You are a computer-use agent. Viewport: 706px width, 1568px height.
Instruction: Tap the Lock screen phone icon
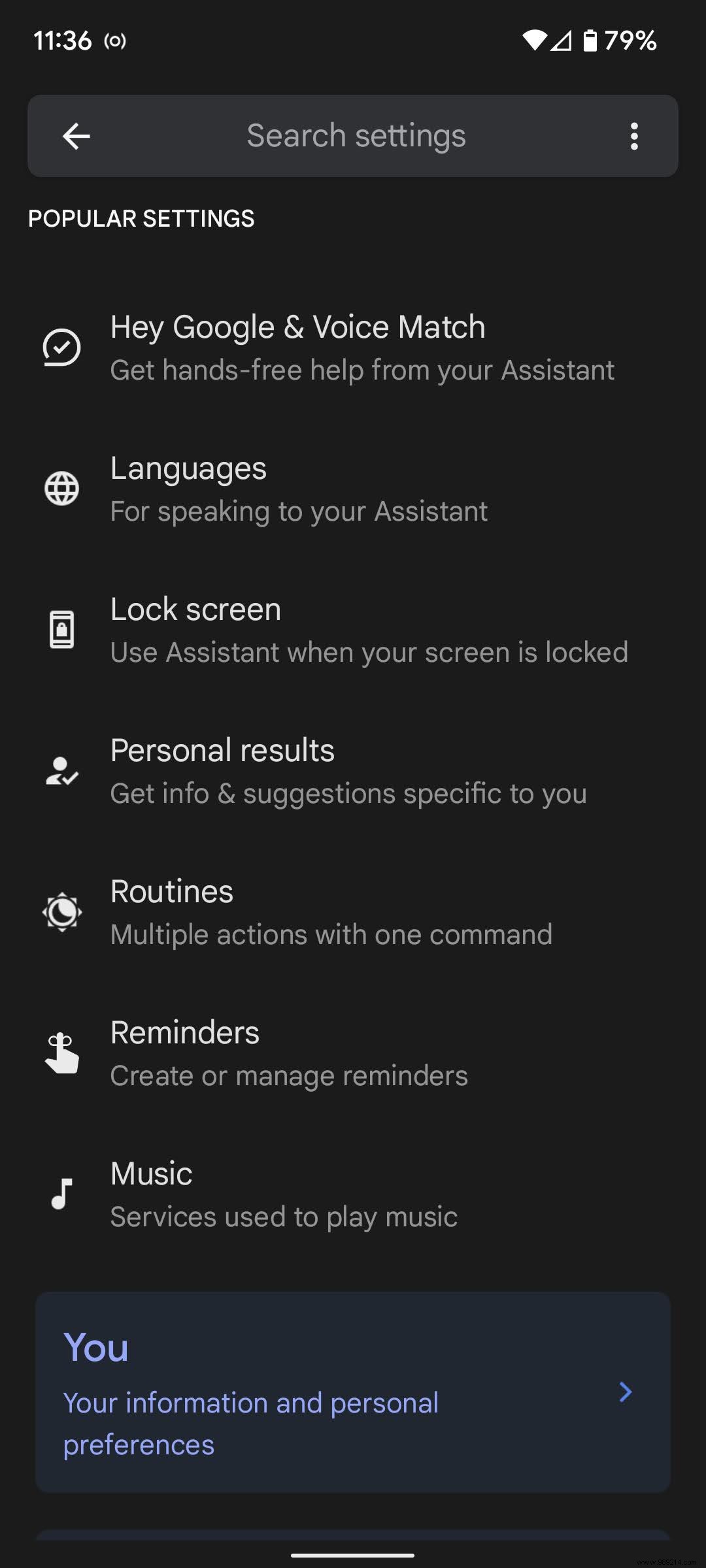pyautogui.click(x=61, y=629)
